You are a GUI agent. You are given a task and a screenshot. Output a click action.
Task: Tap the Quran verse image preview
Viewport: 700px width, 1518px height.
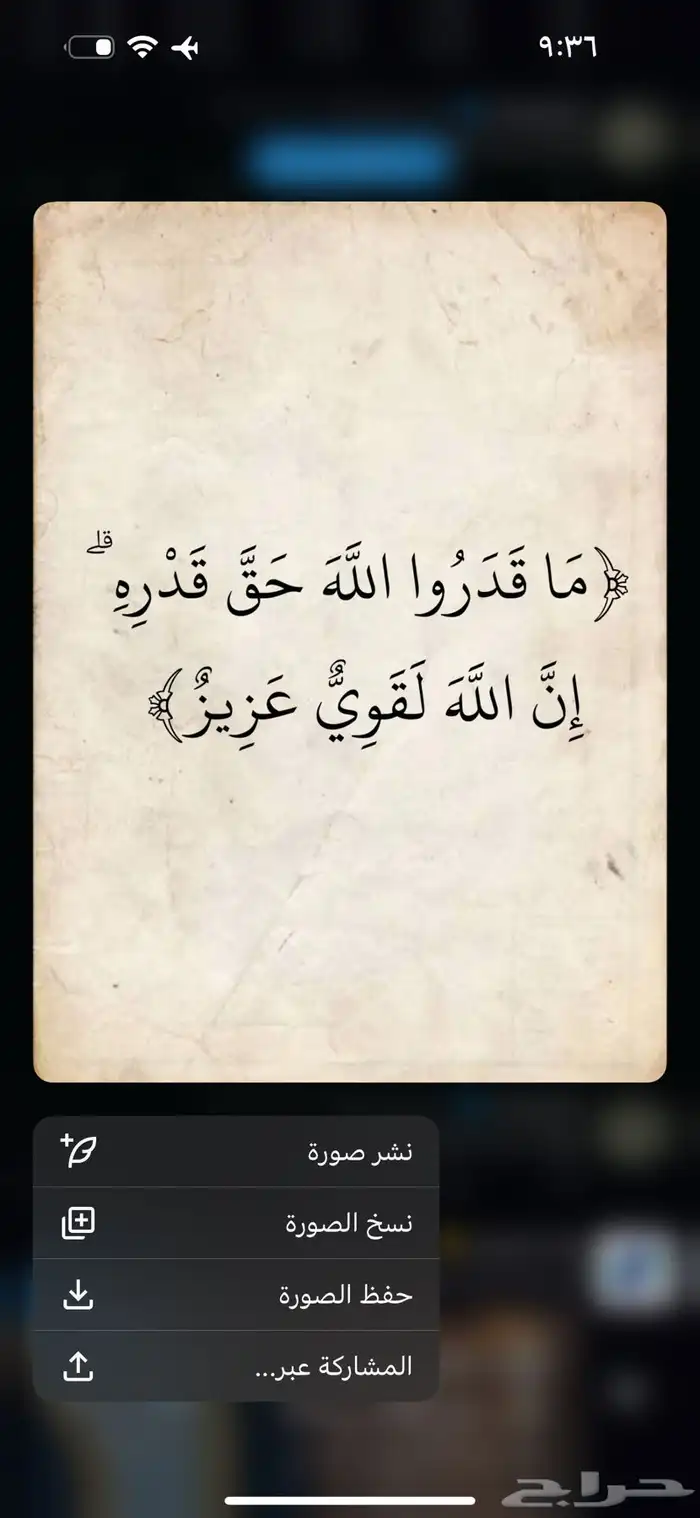[x=350, y=641]
